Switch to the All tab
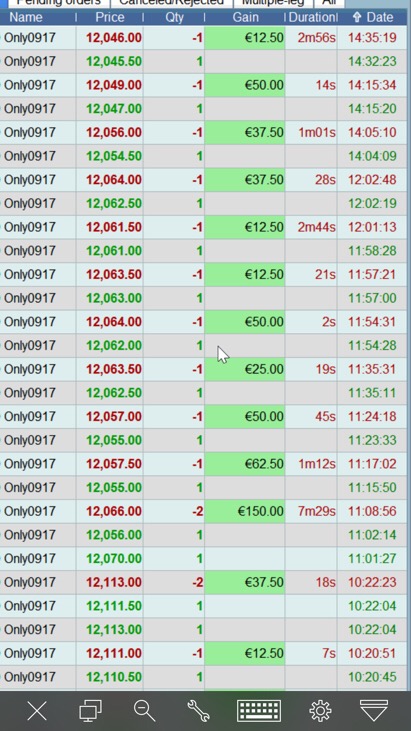 [x=329, y=3]
